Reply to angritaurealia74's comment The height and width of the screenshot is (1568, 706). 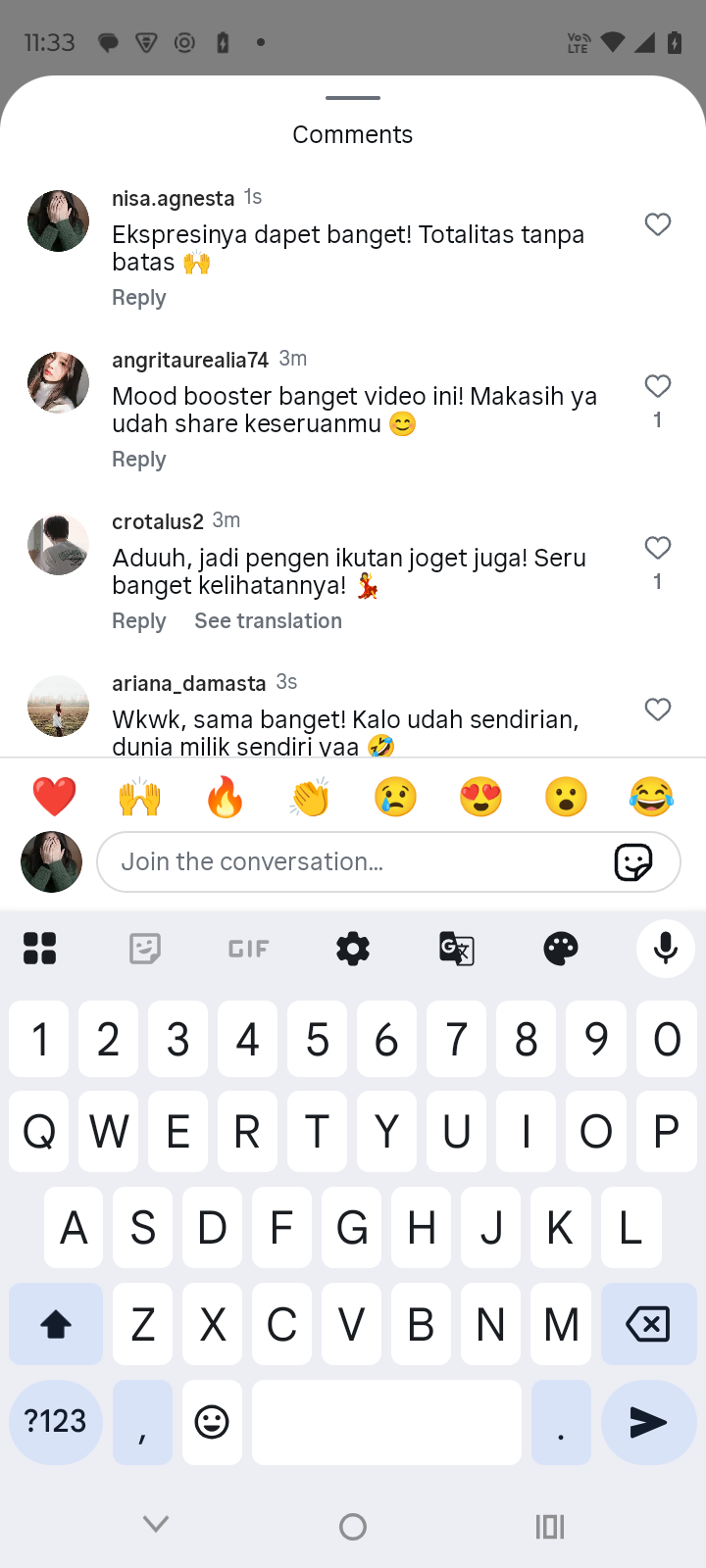tap(139, 460)
